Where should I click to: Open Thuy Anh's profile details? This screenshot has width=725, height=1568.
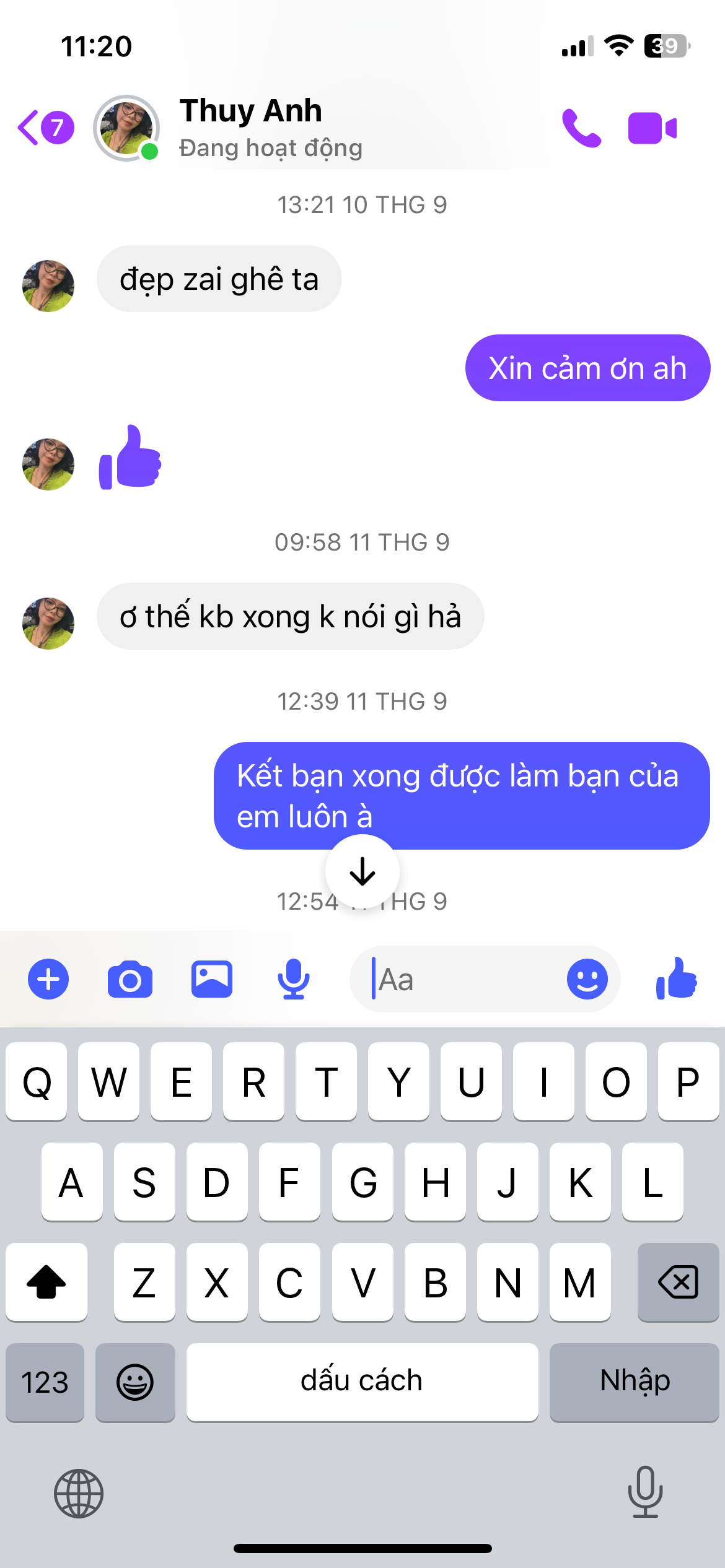click(250, 127)
